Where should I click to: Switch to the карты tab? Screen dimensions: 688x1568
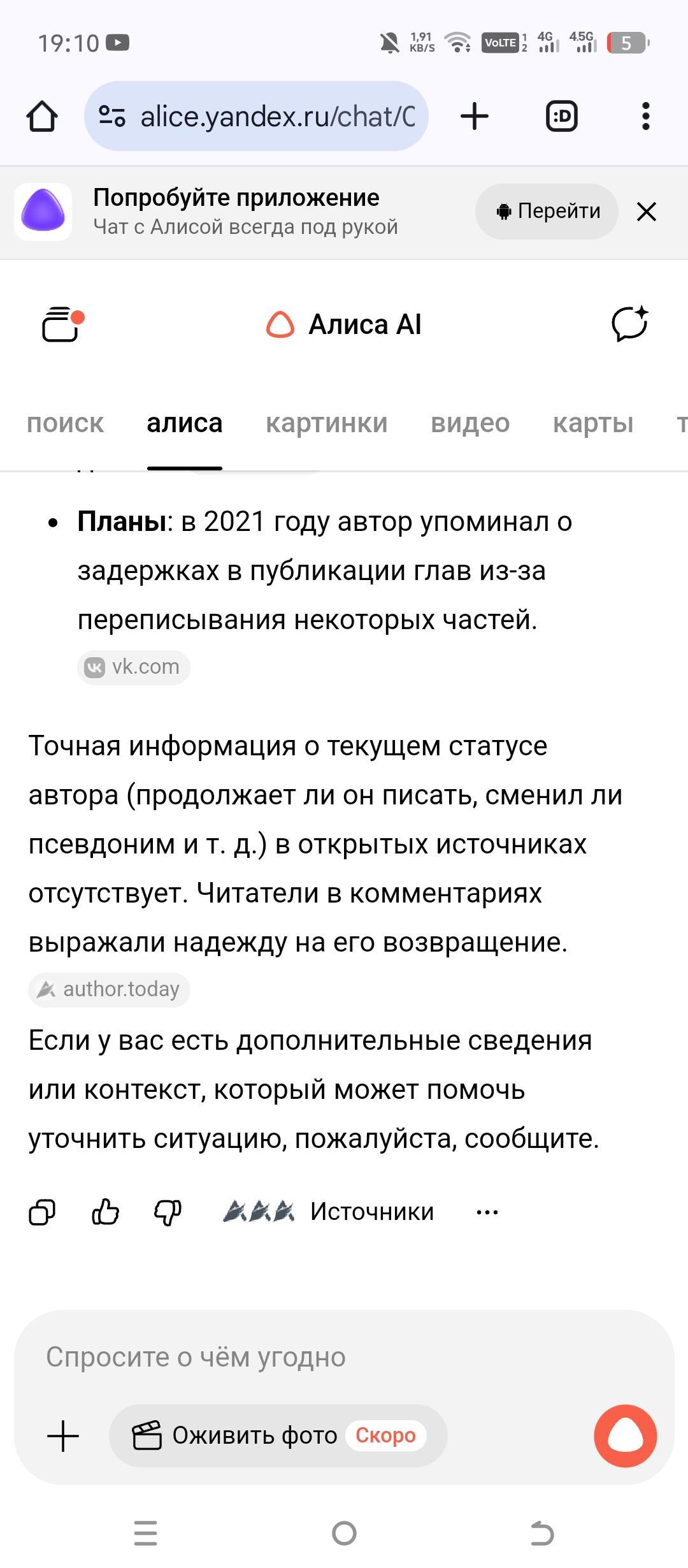(x=592, y=423)
